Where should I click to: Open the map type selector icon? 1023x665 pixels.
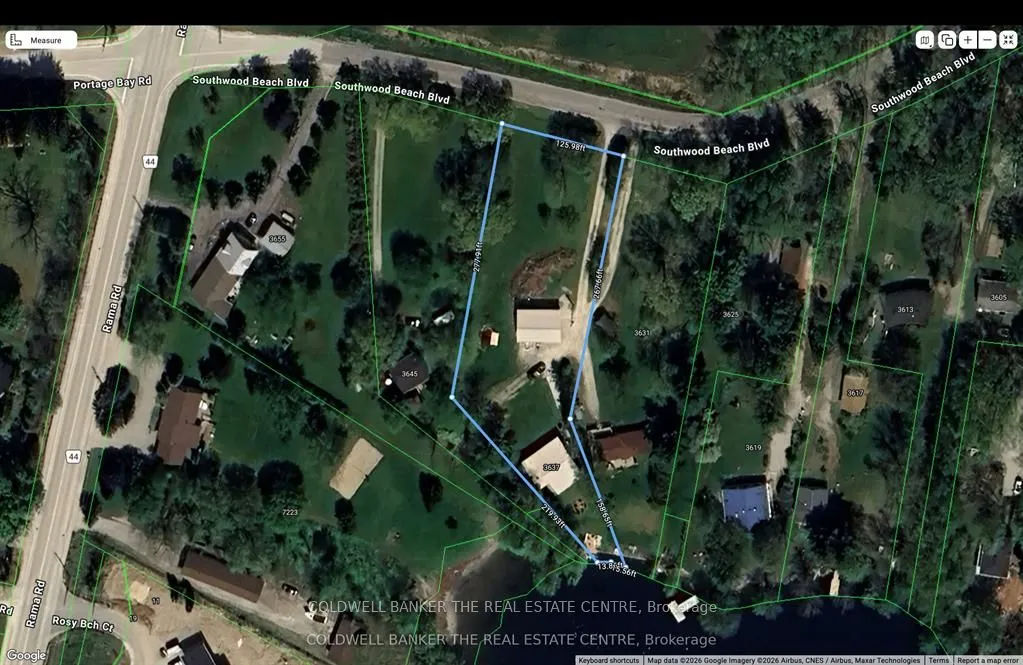[924, 40]
